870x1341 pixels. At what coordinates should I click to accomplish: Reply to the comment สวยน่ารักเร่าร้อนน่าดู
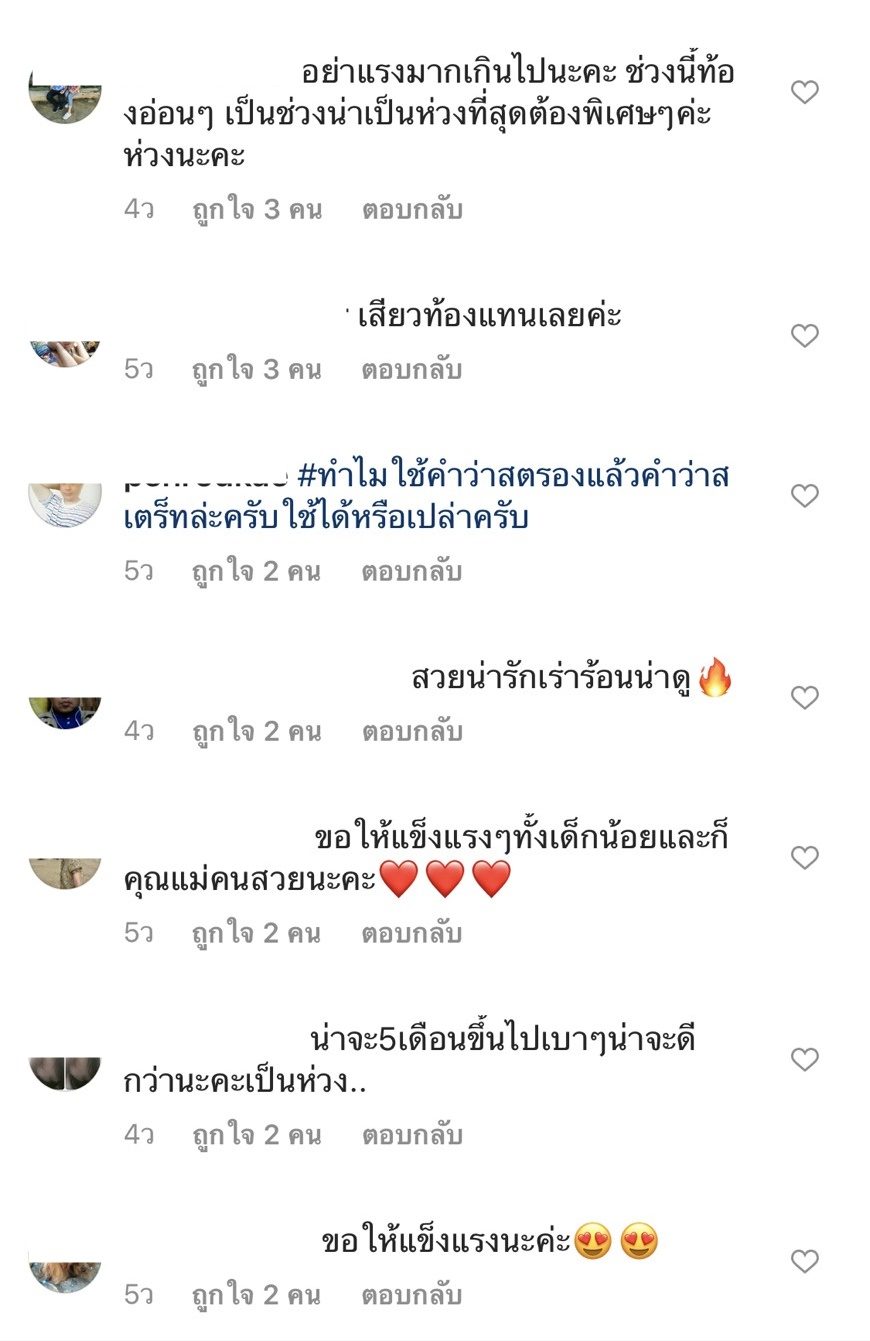click(x=411, y=732)
